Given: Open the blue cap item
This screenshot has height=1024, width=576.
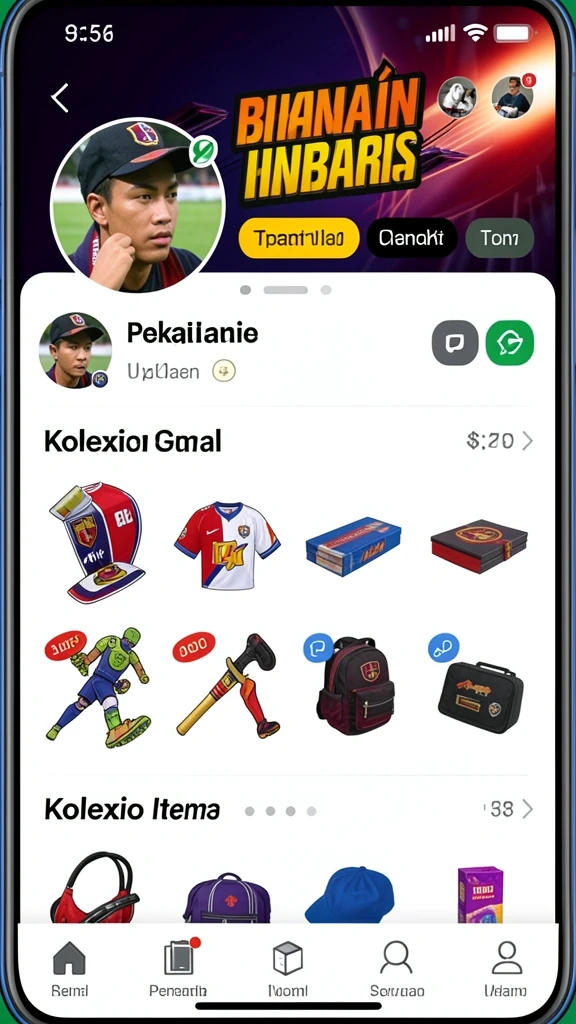Looking at the screenshot, I should coord(350,893).
